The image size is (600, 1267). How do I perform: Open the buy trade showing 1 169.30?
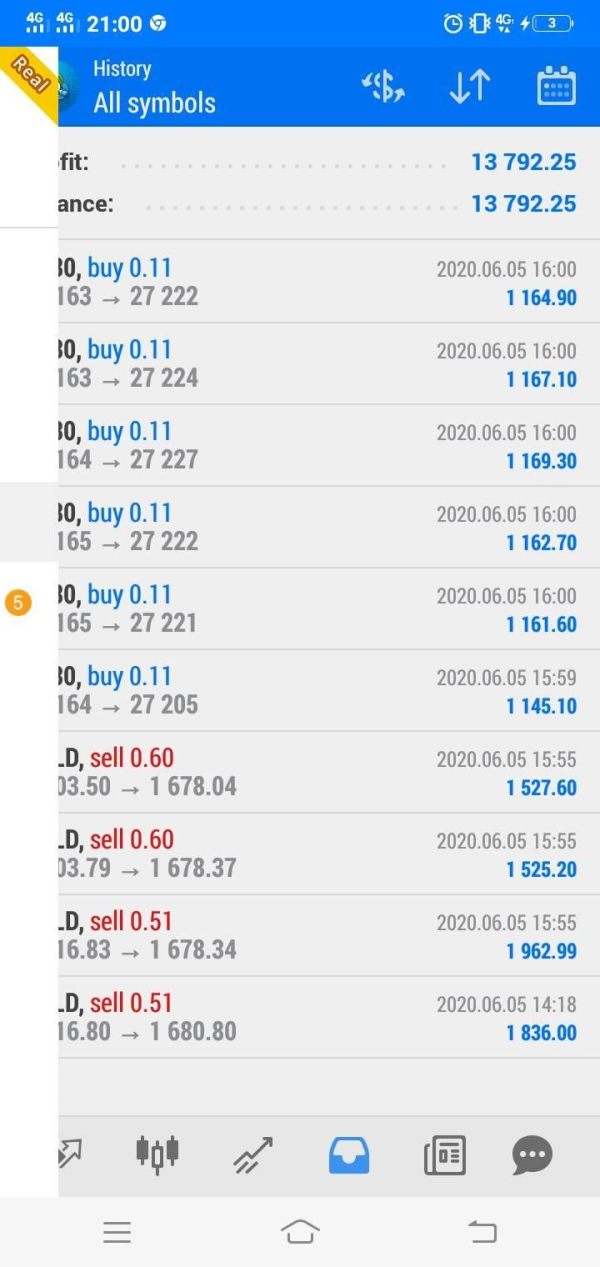pos(320,446)
